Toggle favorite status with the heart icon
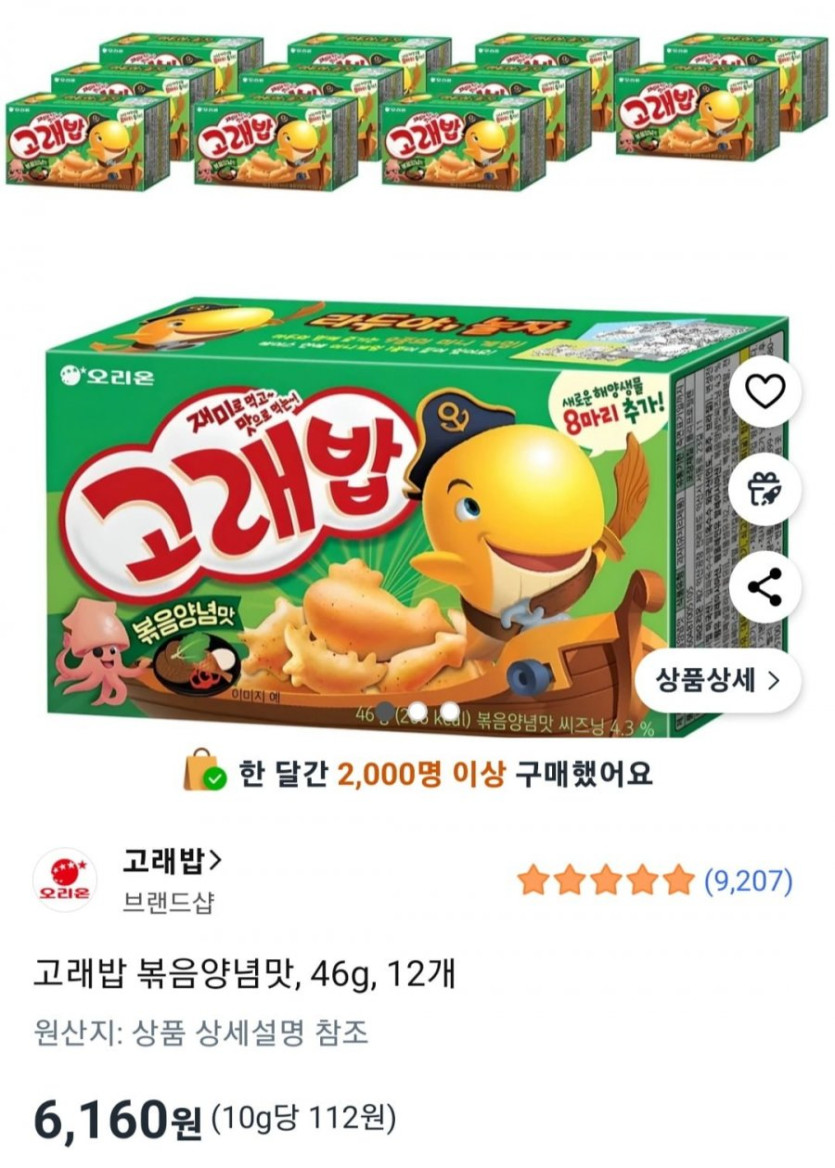Image resolution: width=835 pixels, height=1168 pixels. point(764,391)
